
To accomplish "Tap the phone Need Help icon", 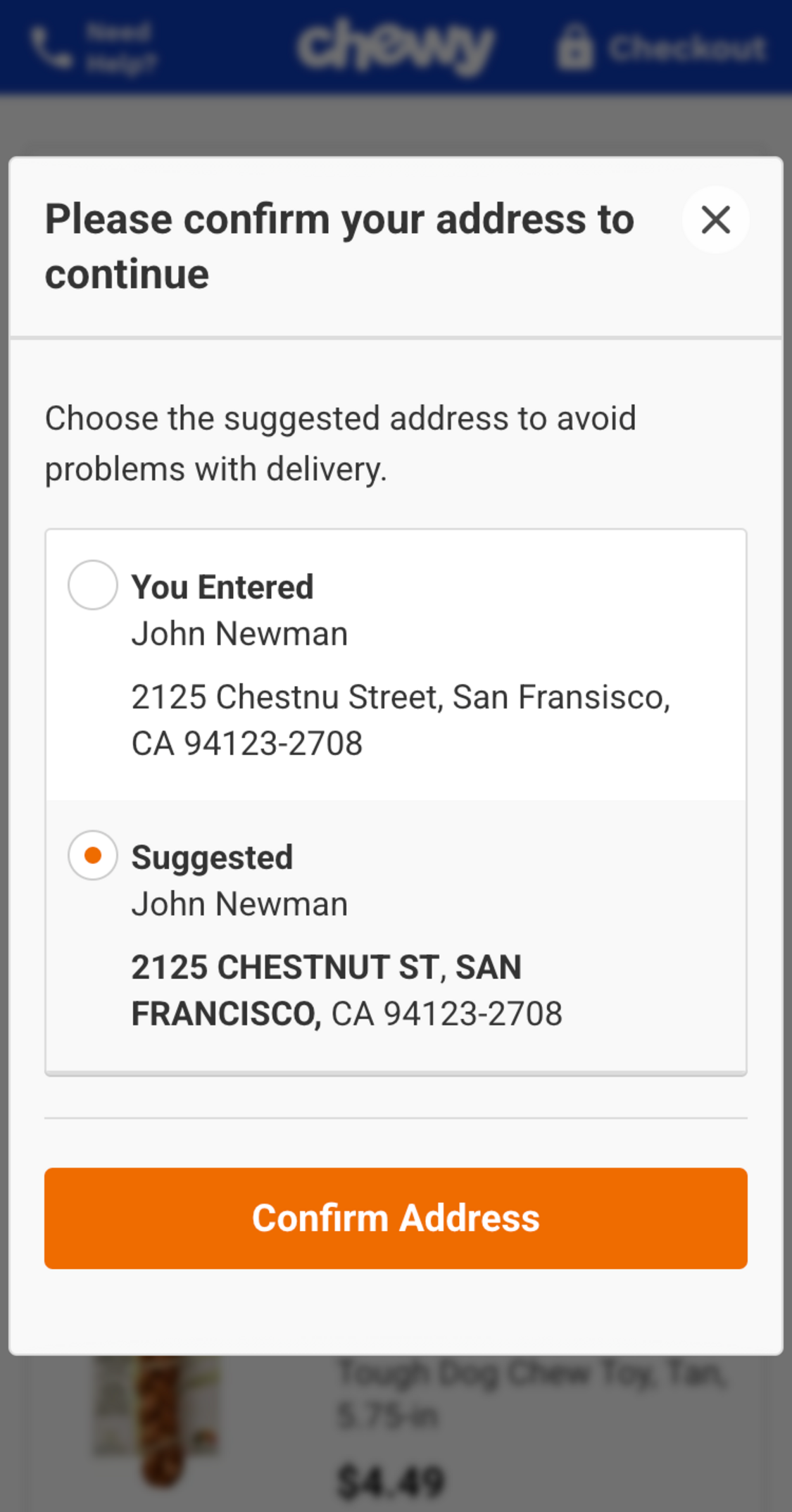I will (51, 46).
